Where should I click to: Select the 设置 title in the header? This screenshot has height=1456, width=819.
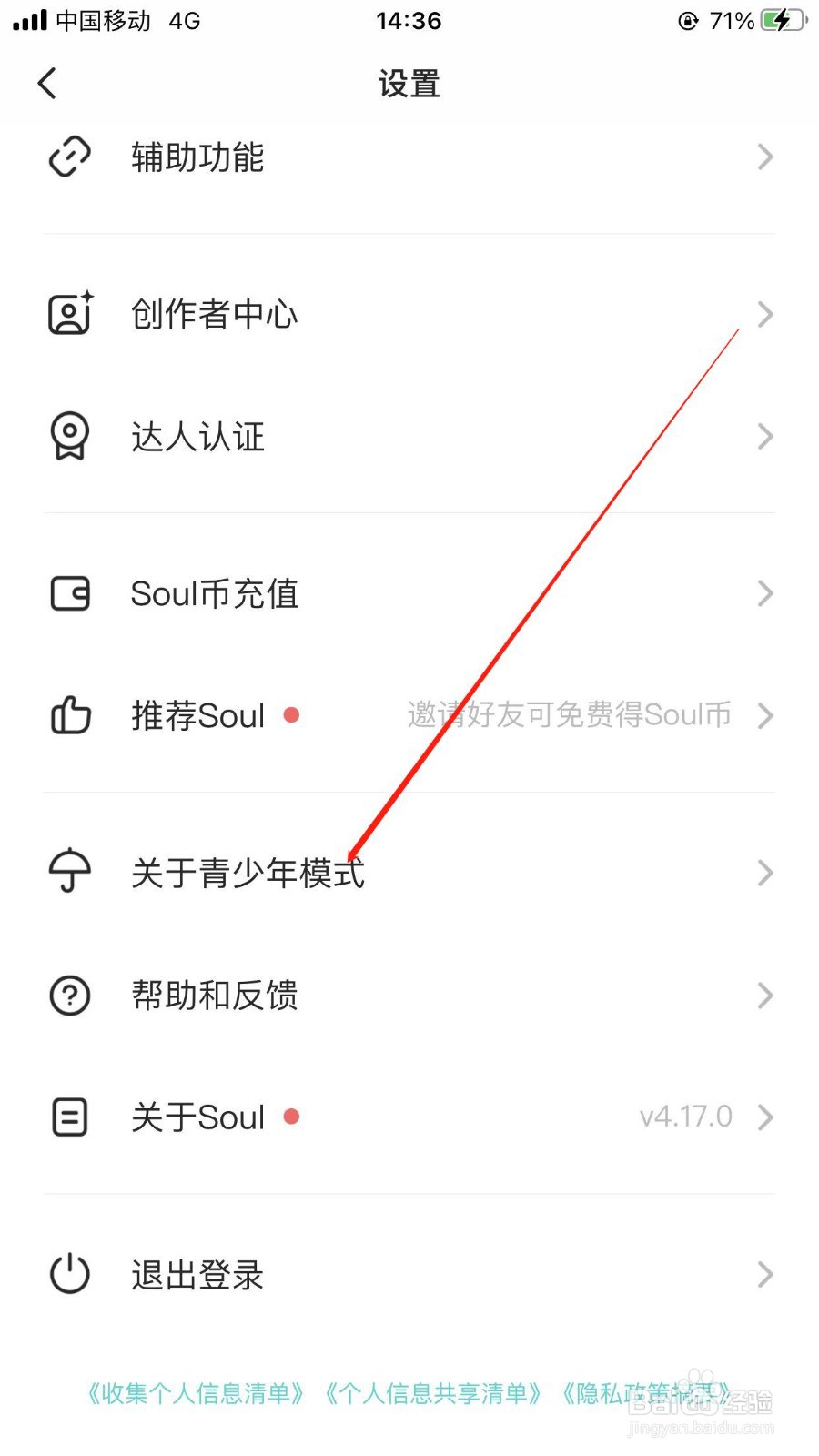(409, 83)
